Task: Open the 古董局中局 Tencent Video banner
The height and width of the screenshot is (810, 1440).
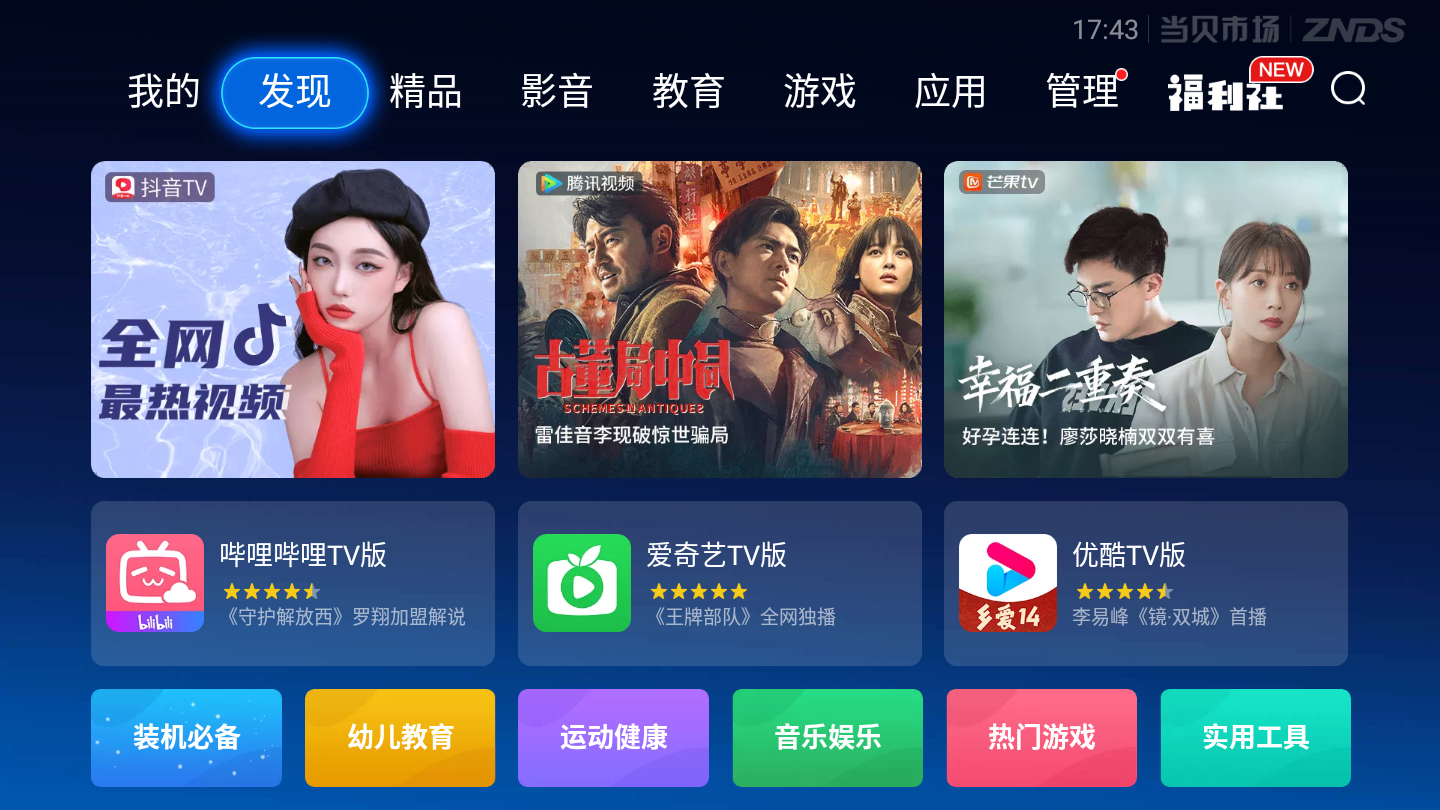Action: 719,319
